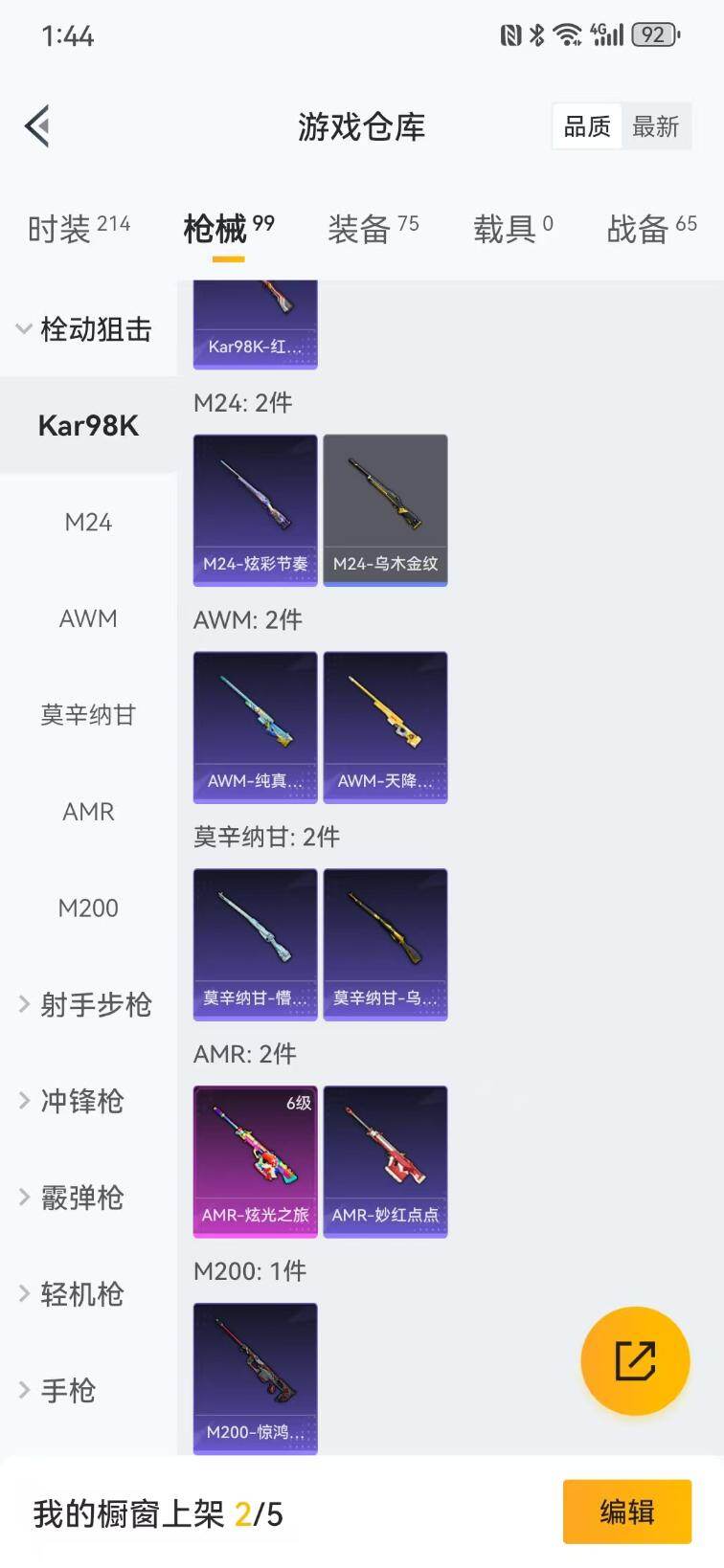The width and height of the screenshot is (724, 1568).
Task: Tap the 编辑 button at bottom right
Action: point(627,1512)
